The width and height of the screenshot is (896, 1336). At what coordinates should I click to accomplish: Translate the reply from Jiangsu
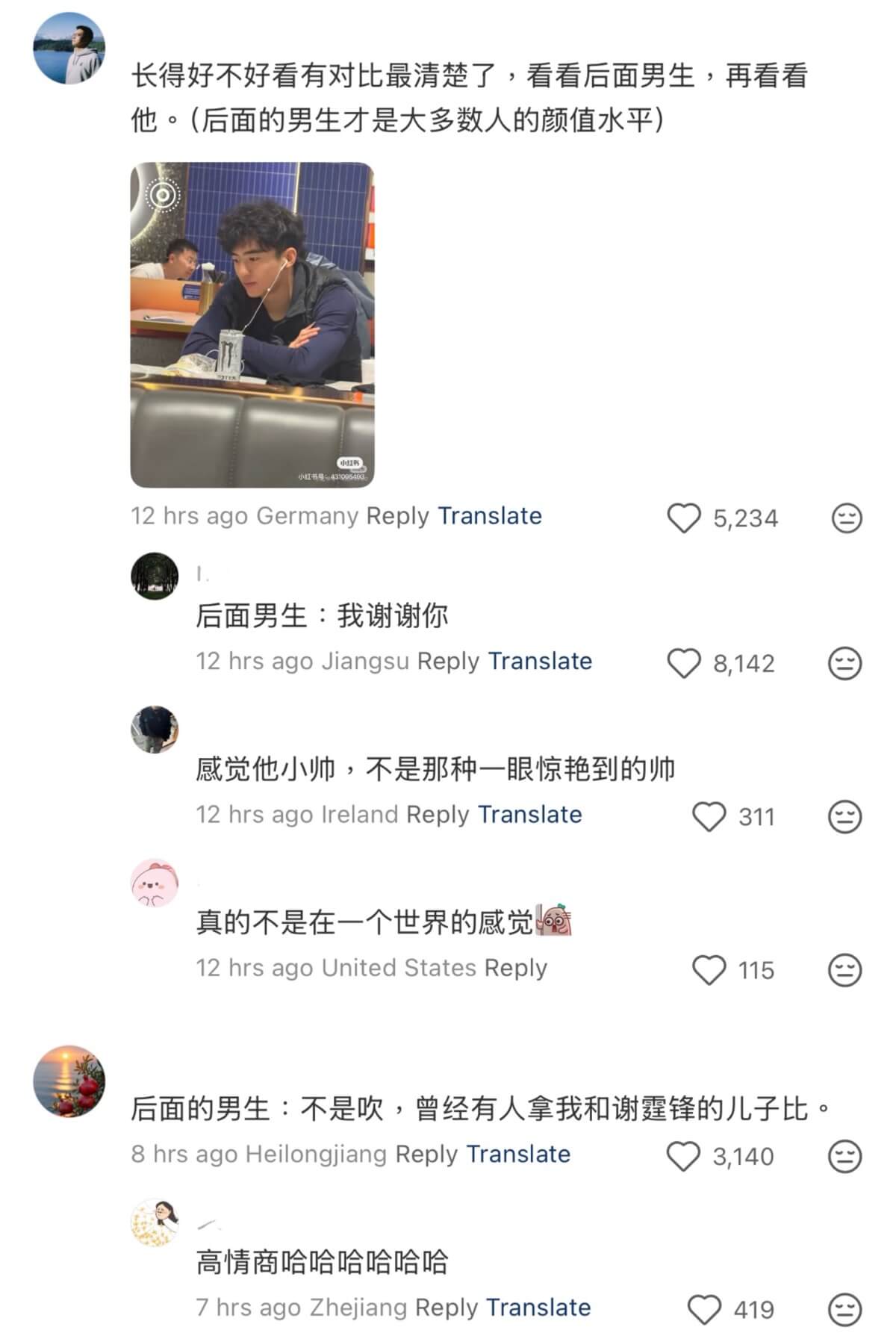[540, 661]
